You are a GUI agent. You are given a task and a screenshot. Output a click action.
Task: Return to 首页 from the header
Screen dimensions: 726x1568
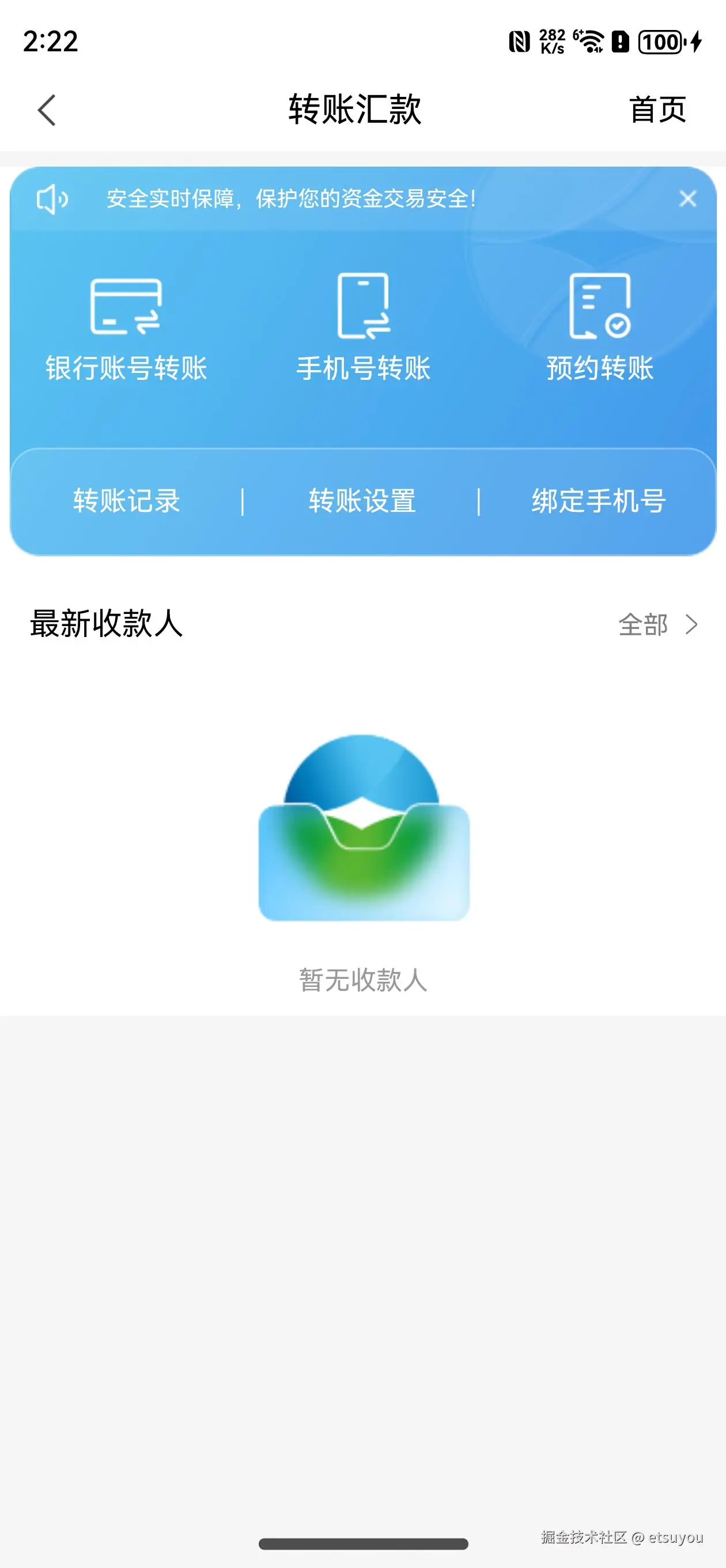pos(657,110)
